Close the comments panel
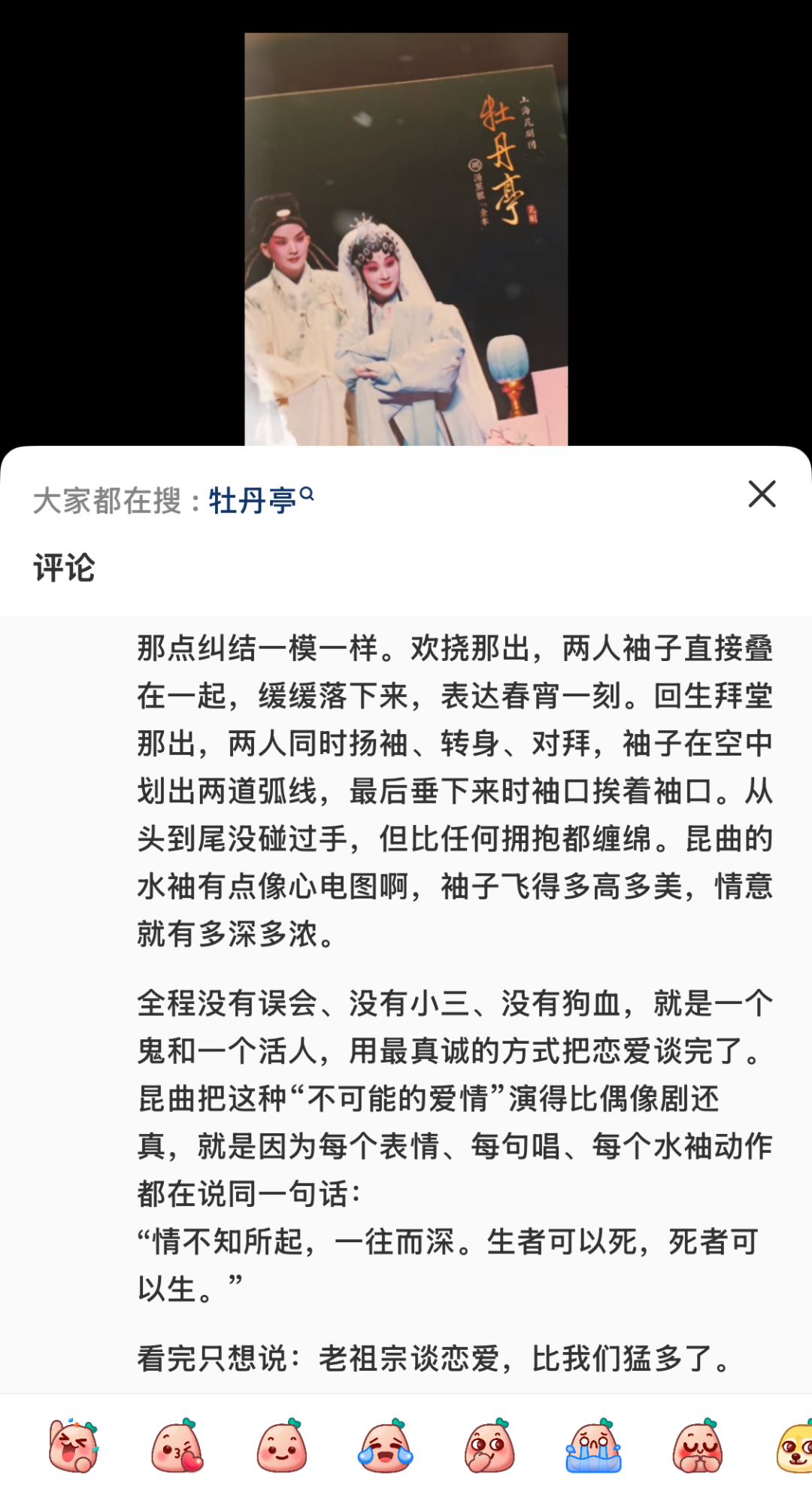 [x=762, y=494]
